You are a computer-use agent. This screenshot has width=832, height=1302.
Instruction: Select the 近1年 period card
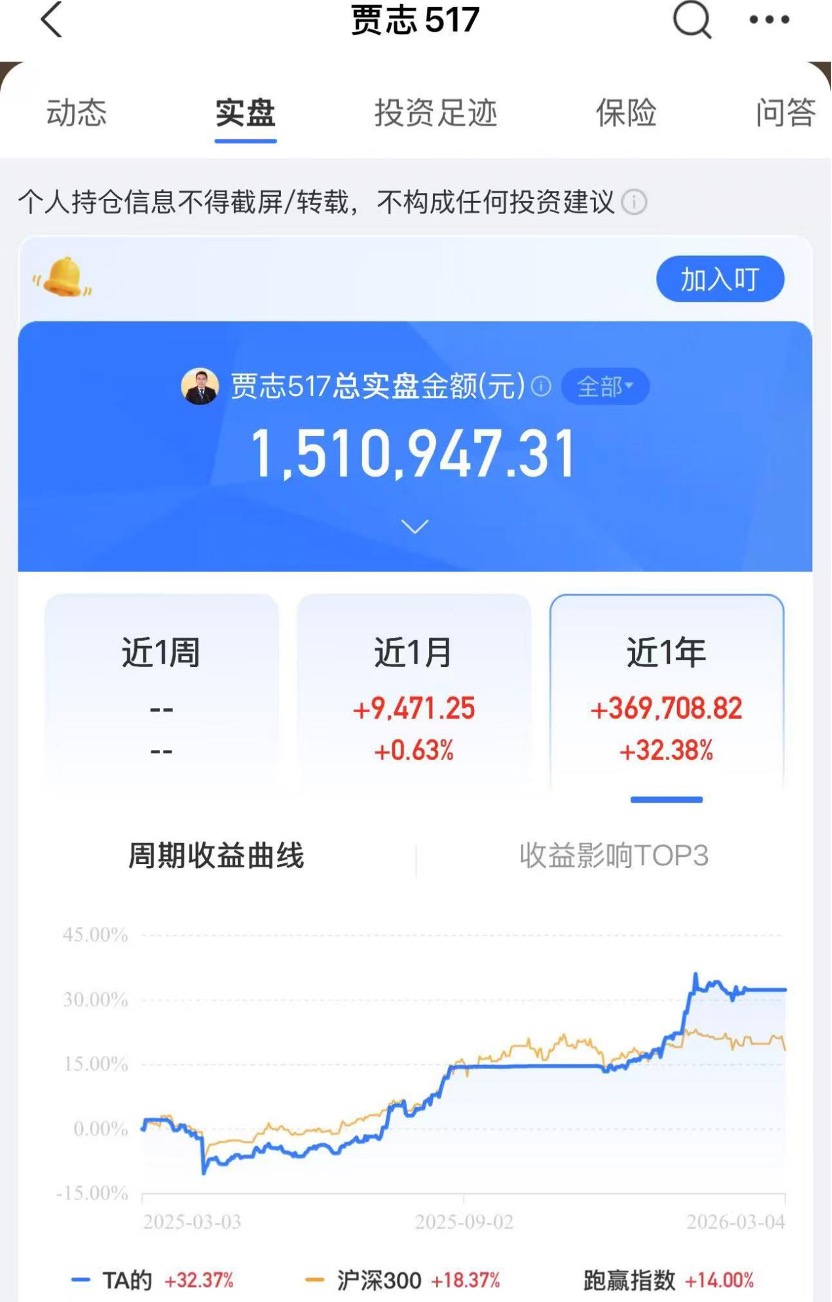coord(667,690)
